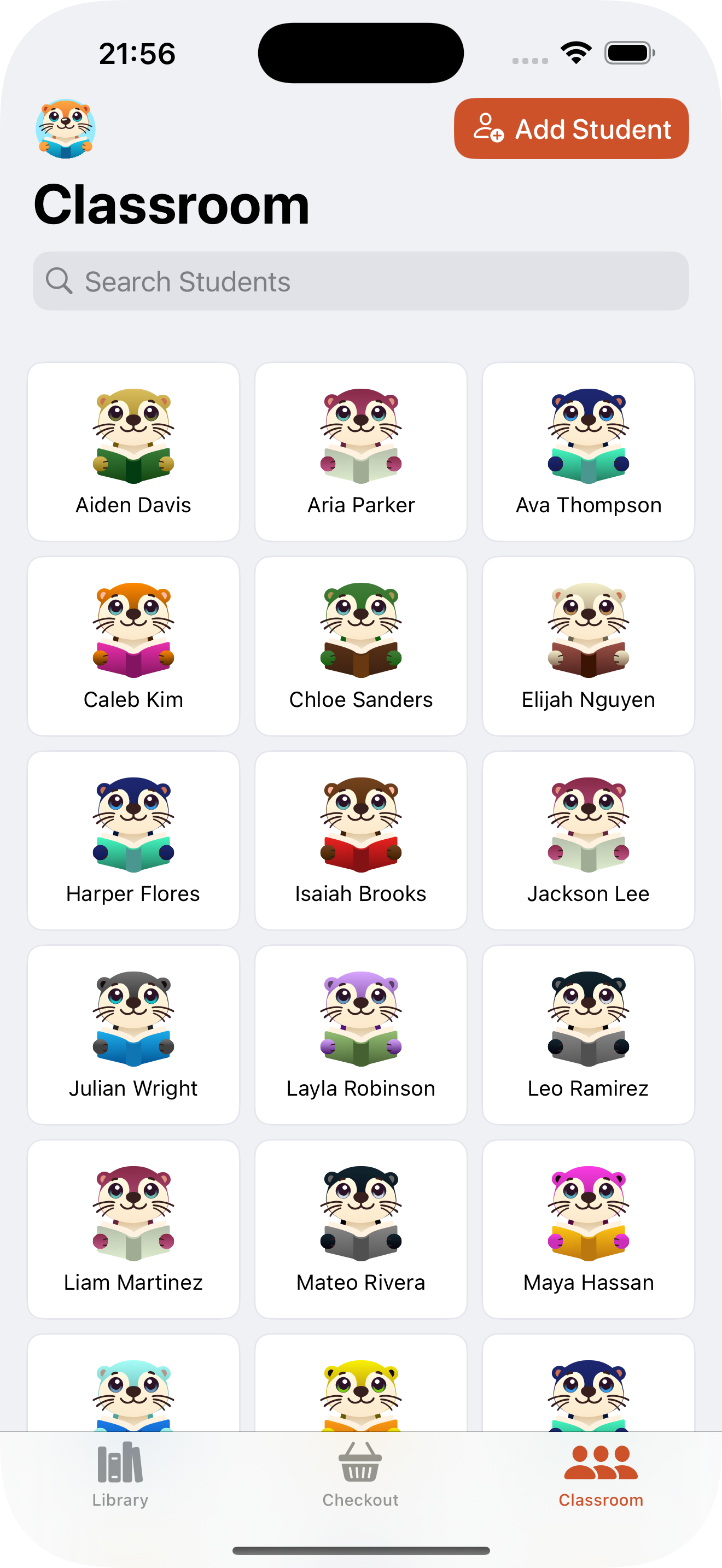This screenshot has width=722, height=1568.
Task: Open Aria Parker's student card
Action: pyautogui.click(x=360, y=452)
